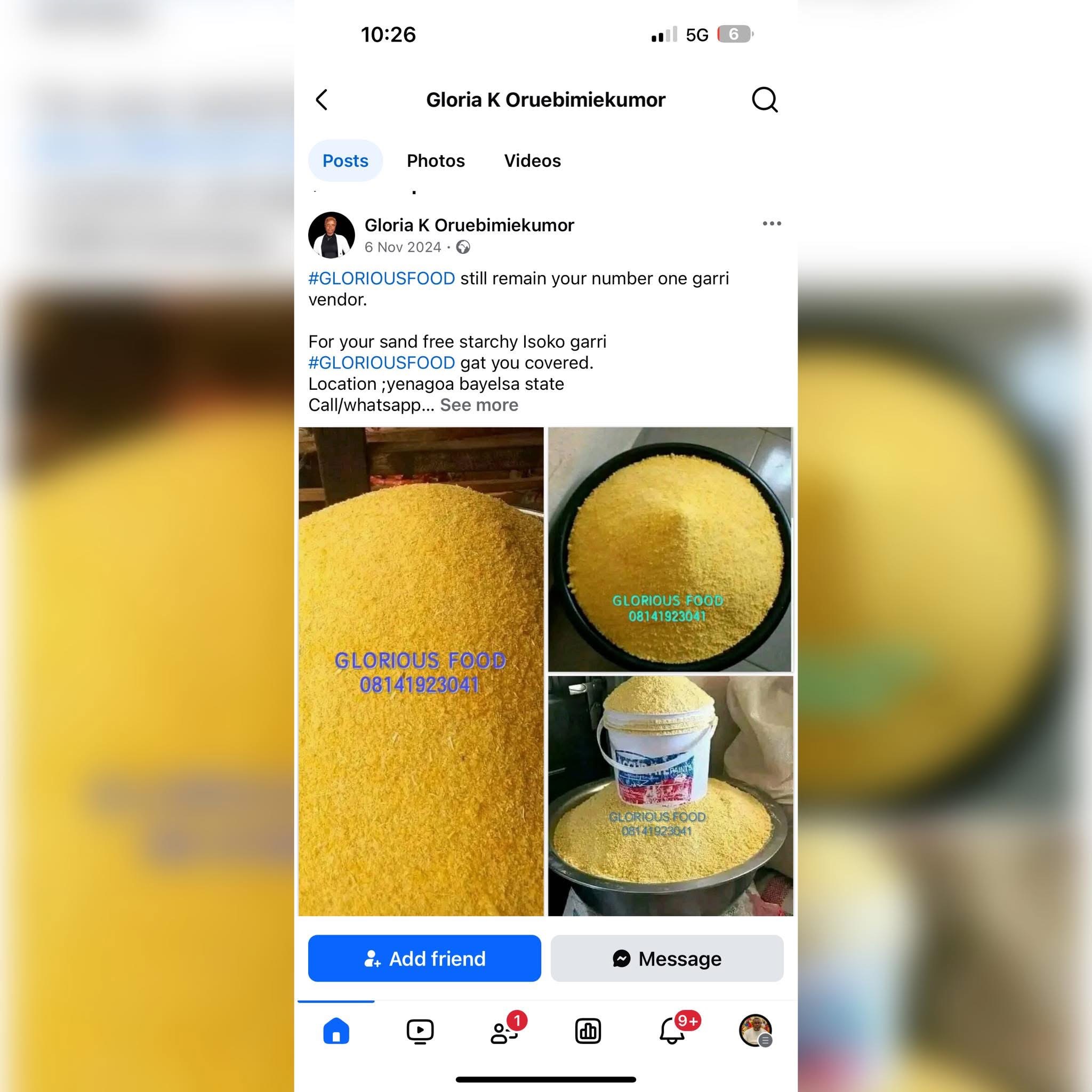The width and height of the screenshot is (1092, 1092).
Task: Select the Posts tab
Action: click(x=345, y=161)
